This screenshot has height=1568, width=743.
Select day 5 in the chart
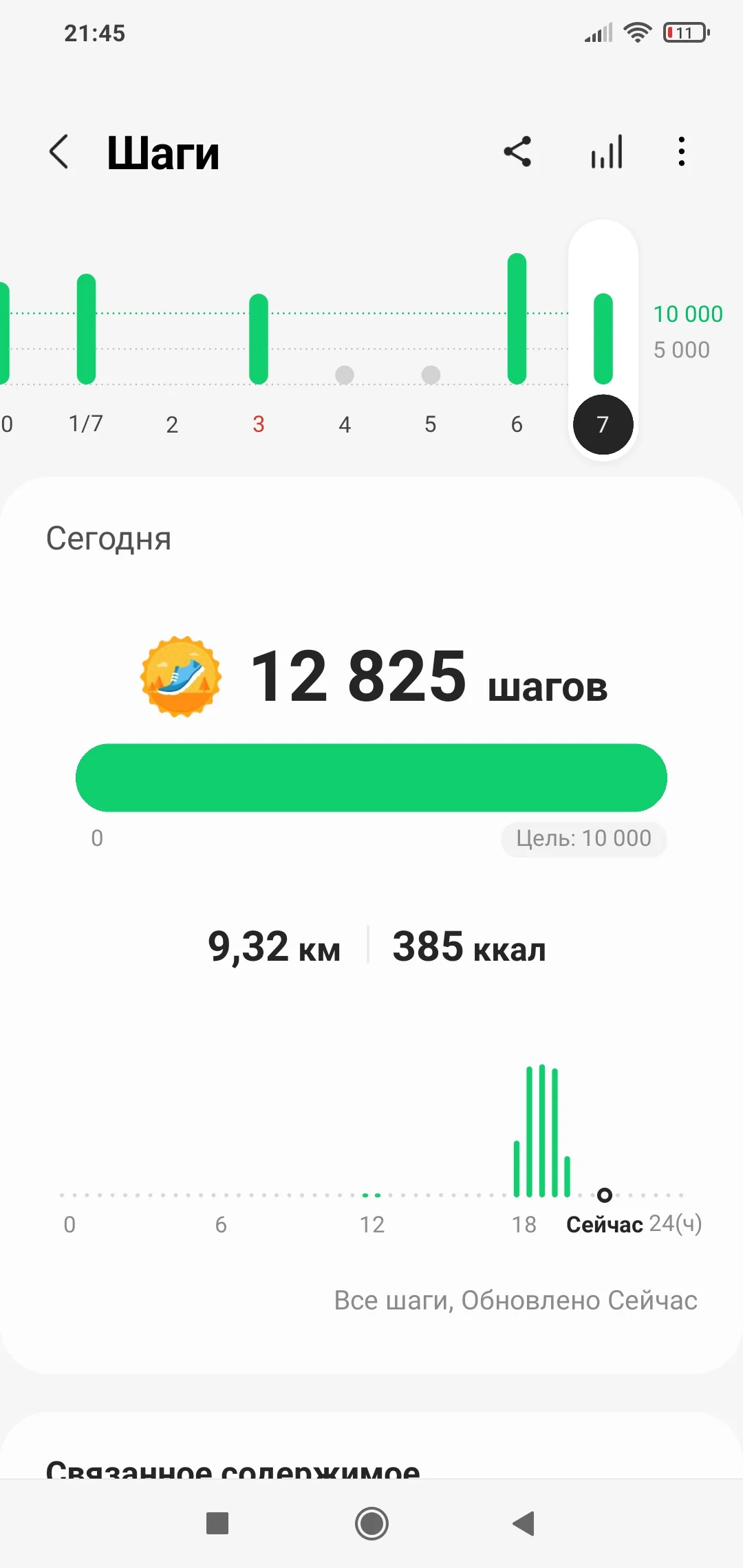(431, 424)
